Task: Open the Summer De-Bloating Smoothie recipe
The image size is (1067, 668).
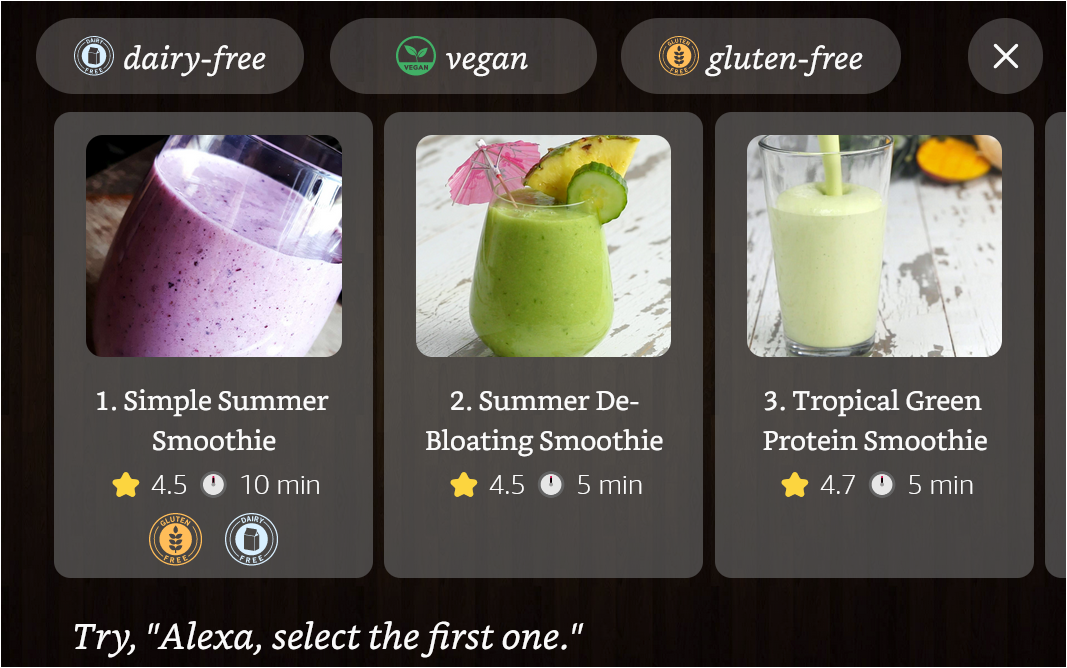Action: [543, 345]
